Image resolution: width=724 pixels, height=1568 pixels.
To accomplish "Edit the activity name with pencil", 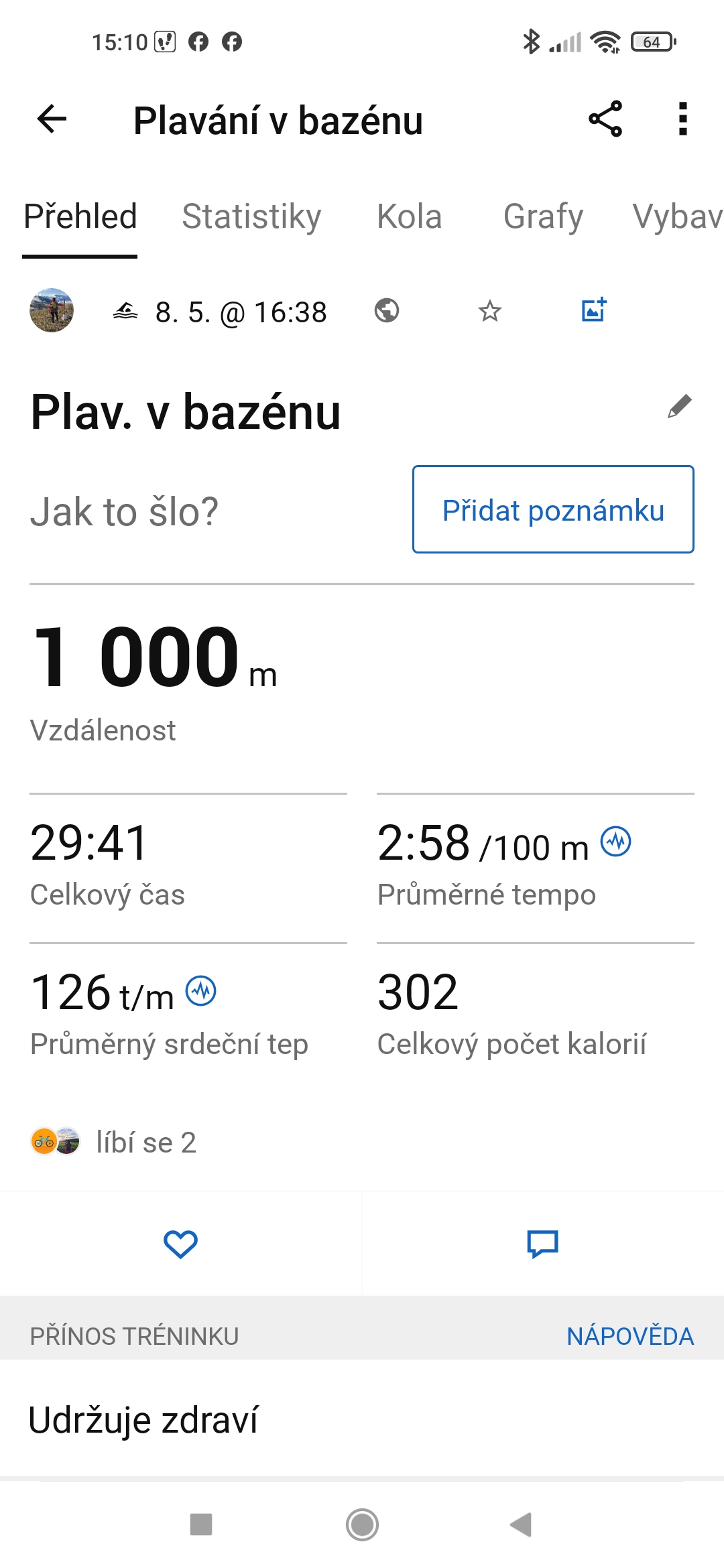I will 679,407.
